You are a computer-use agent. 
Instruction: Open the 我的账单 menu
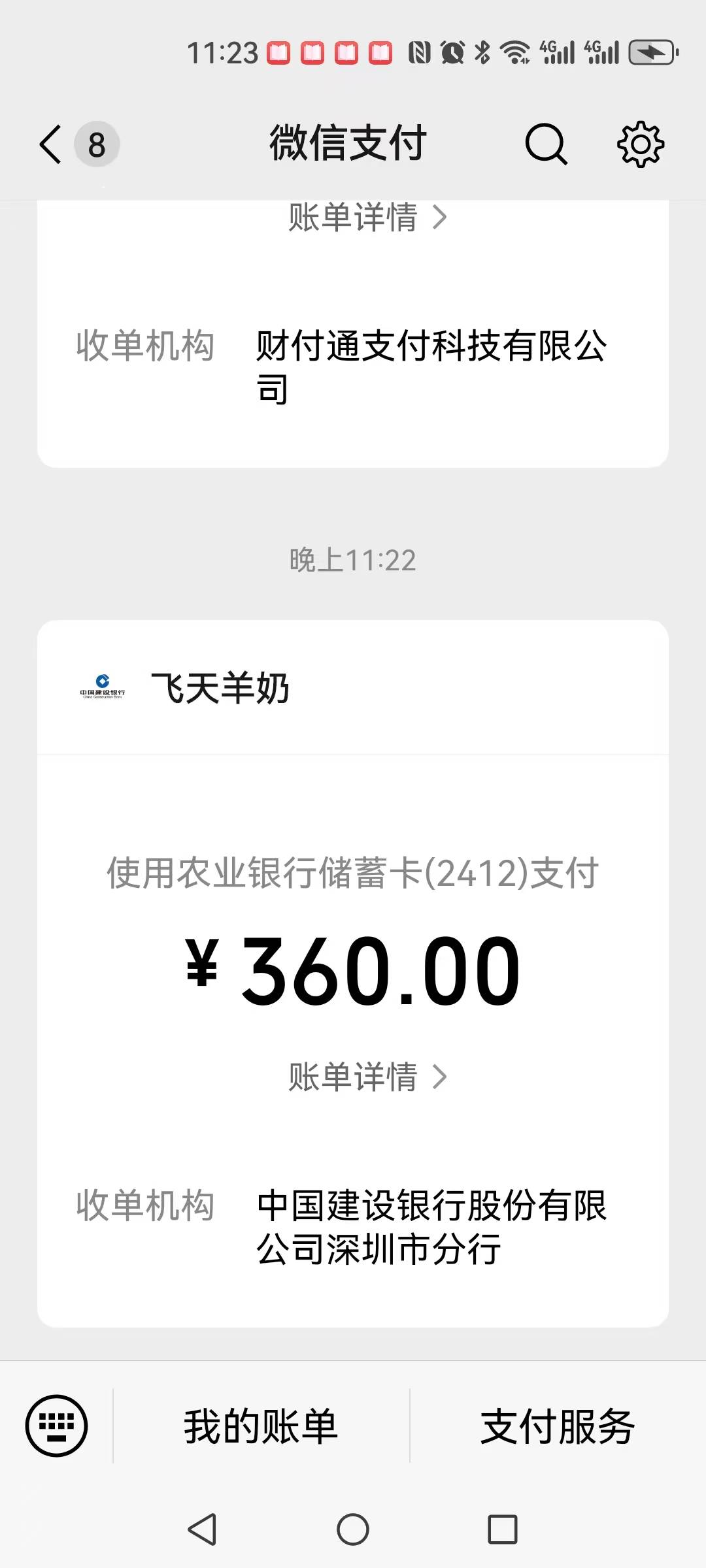pos(261,1426)
